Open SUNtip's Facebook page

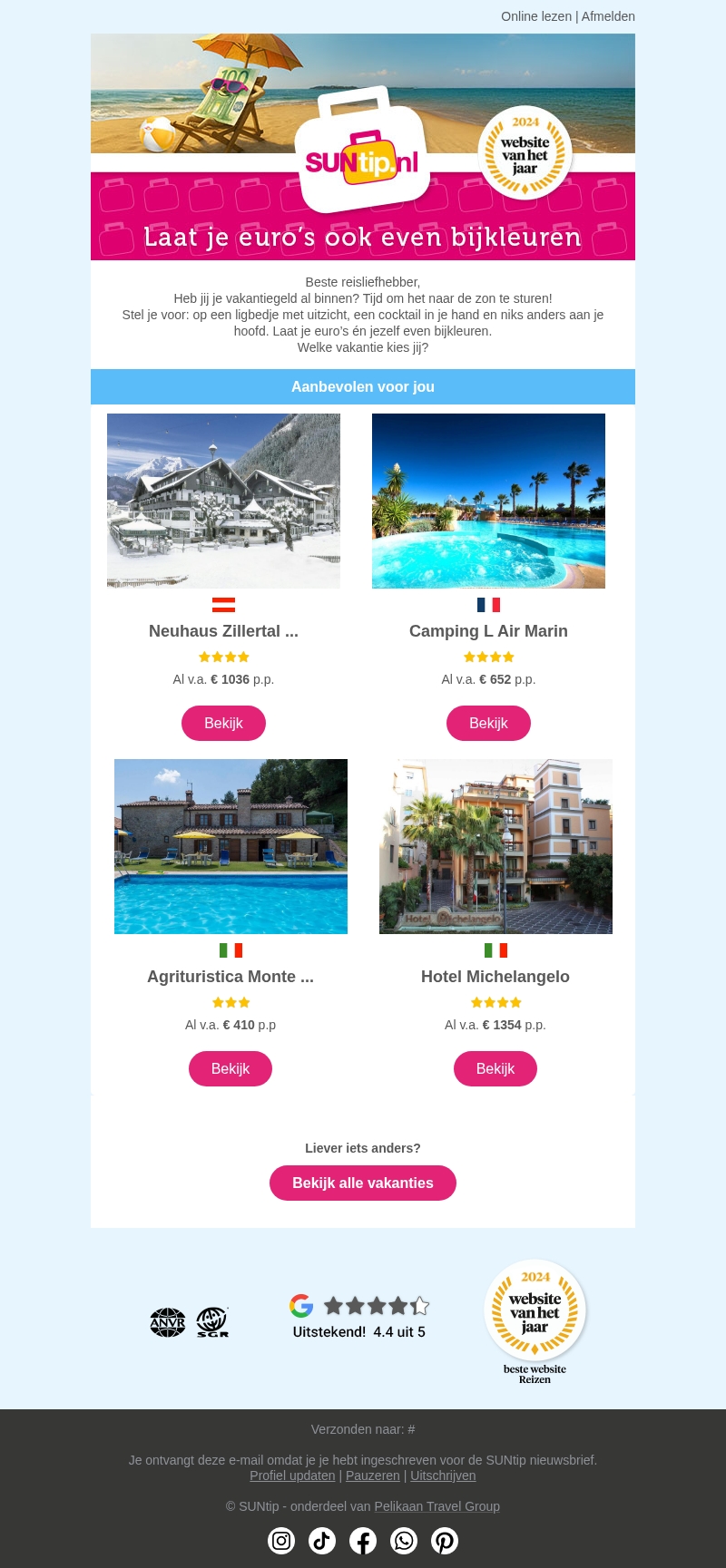[363, 1541]
